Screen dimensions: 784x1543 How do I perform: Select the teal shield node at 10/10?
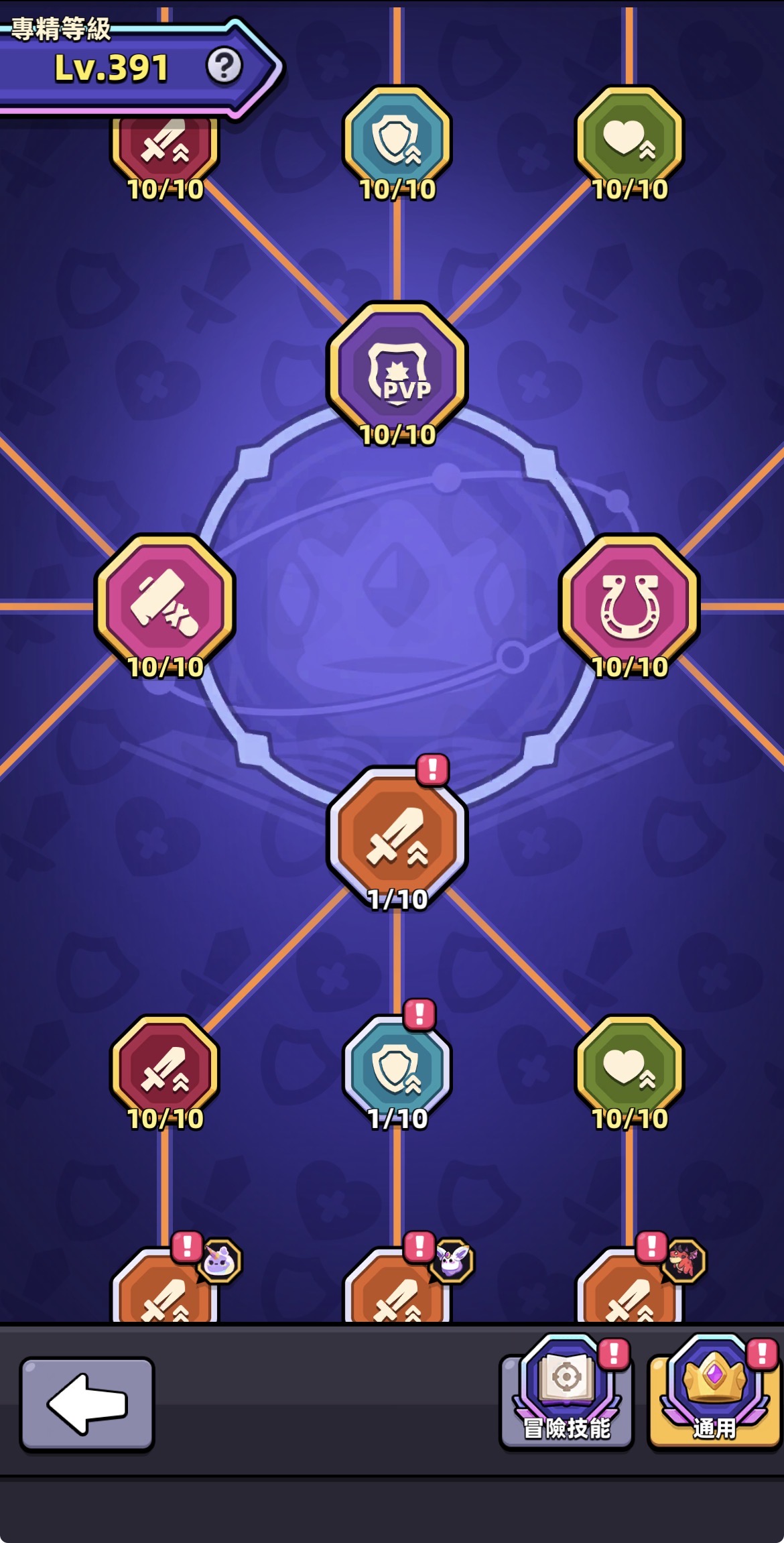click(397, 139)
